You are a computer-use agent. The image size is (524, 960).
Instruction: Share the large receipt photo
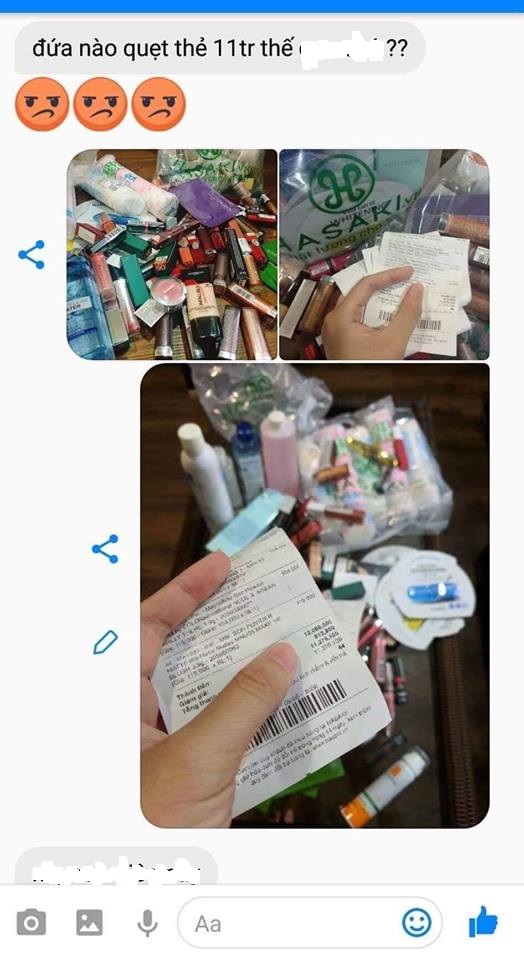click(x=105, y=549)
